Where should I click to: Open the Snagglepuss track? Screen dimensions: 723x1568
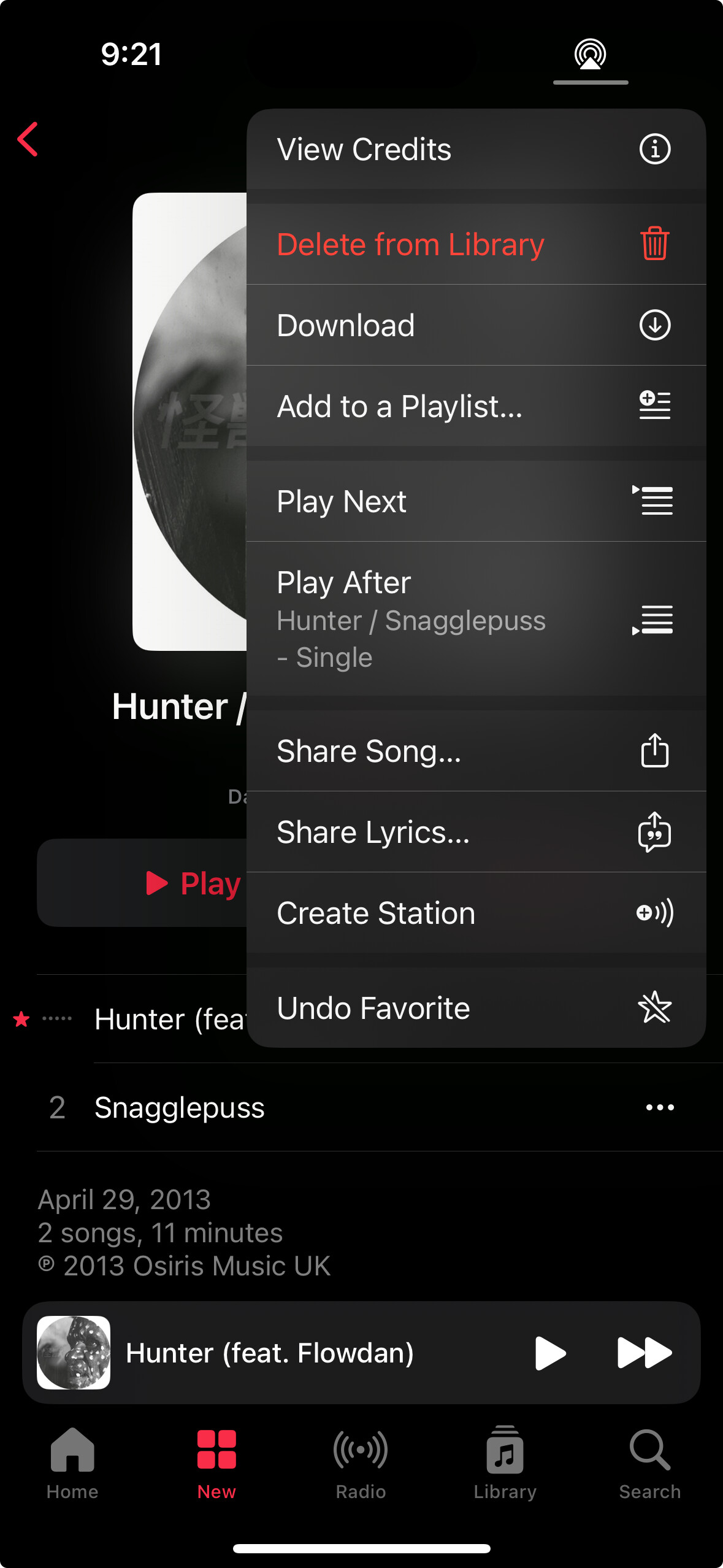tap(180, 1107)
